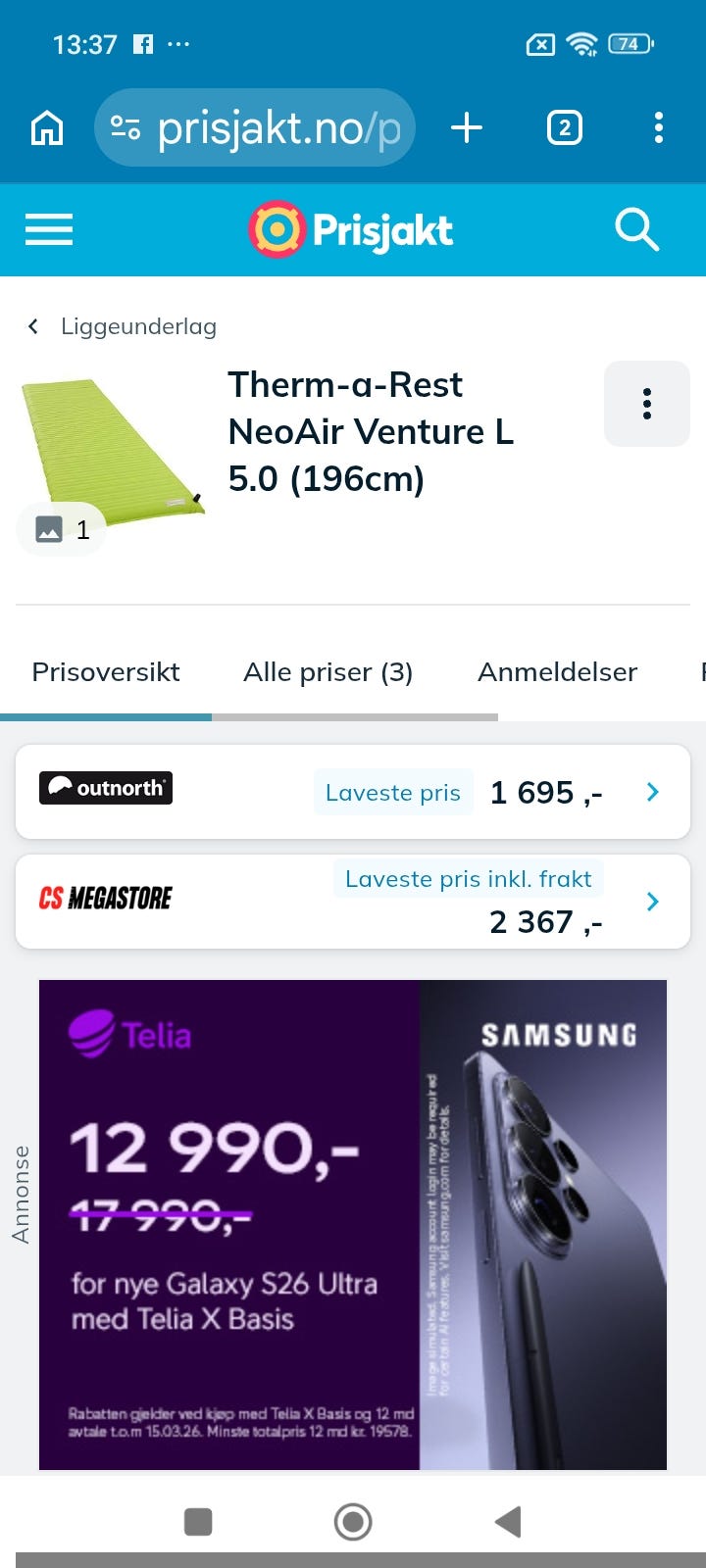This screenshot has width=706, height=1568.
Task: Expand the Outnorth price listing chevron
Action: (x=652, y=792)
